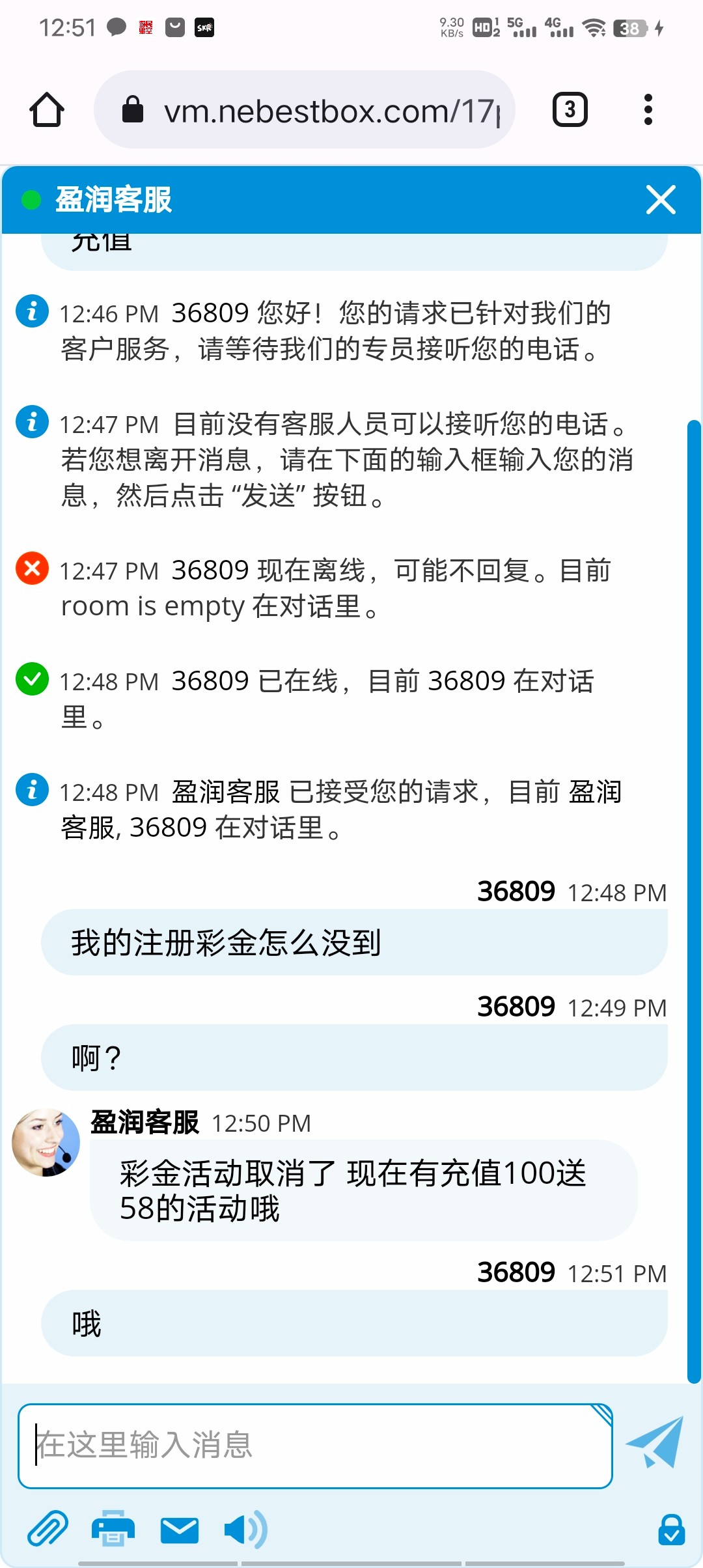Open the browser three-dot menu
The image size is (703, 1568).
pos(648,109)
